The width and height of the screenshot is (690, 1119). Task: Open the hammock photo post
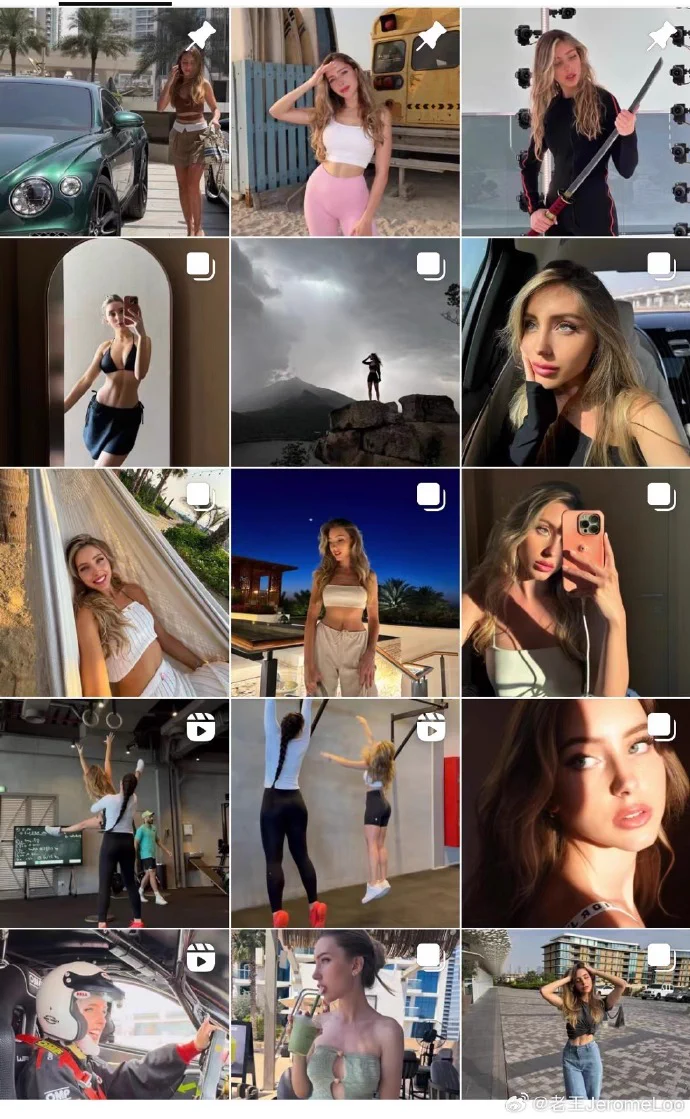point(114,583)
